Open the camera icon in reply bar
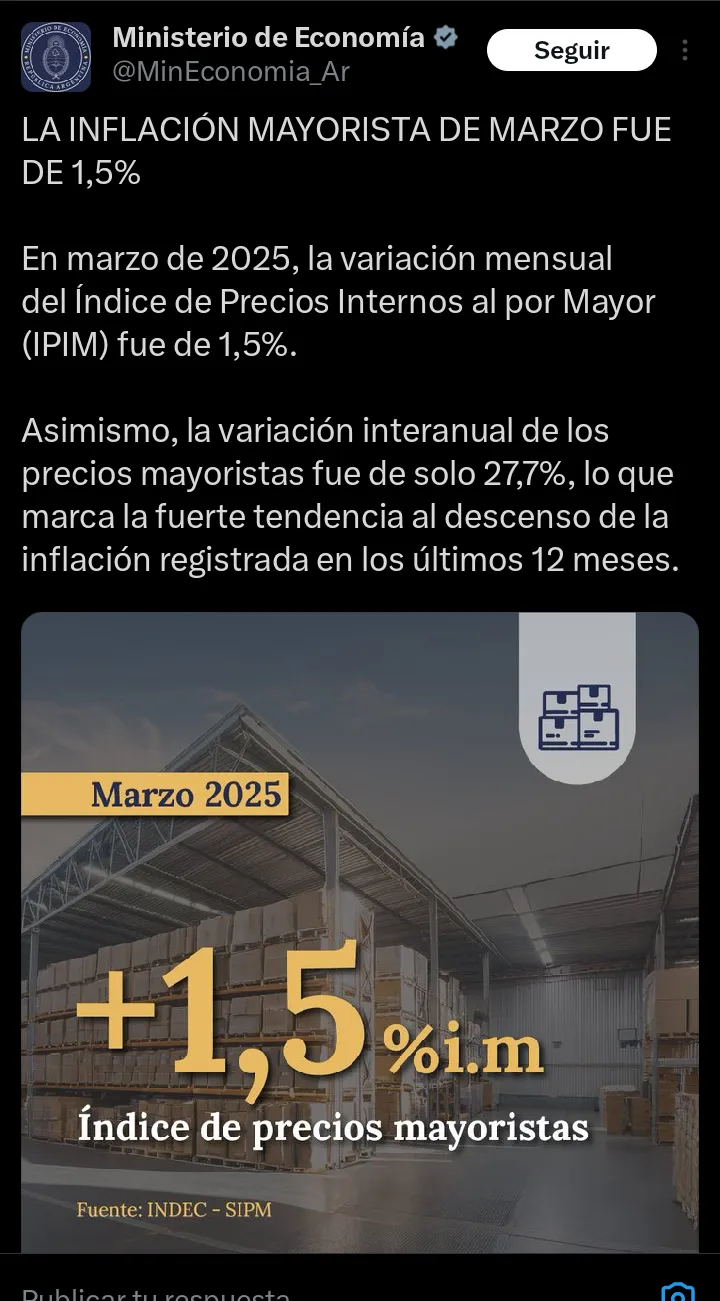 (677, 1291)
